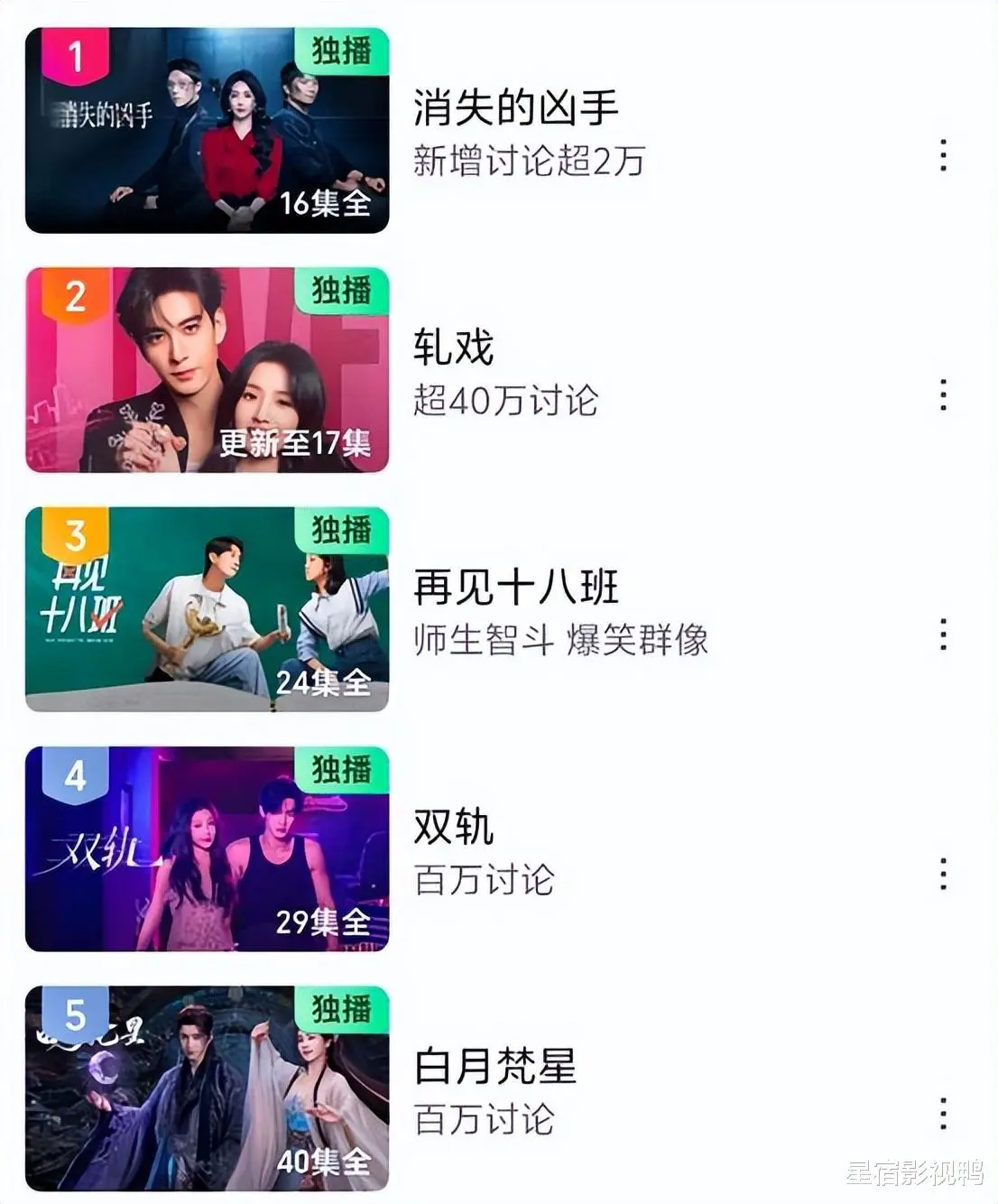Open the fifth-ranked drama 白月梵星
The image size is (998, 1204).
tap(494, 1067)
